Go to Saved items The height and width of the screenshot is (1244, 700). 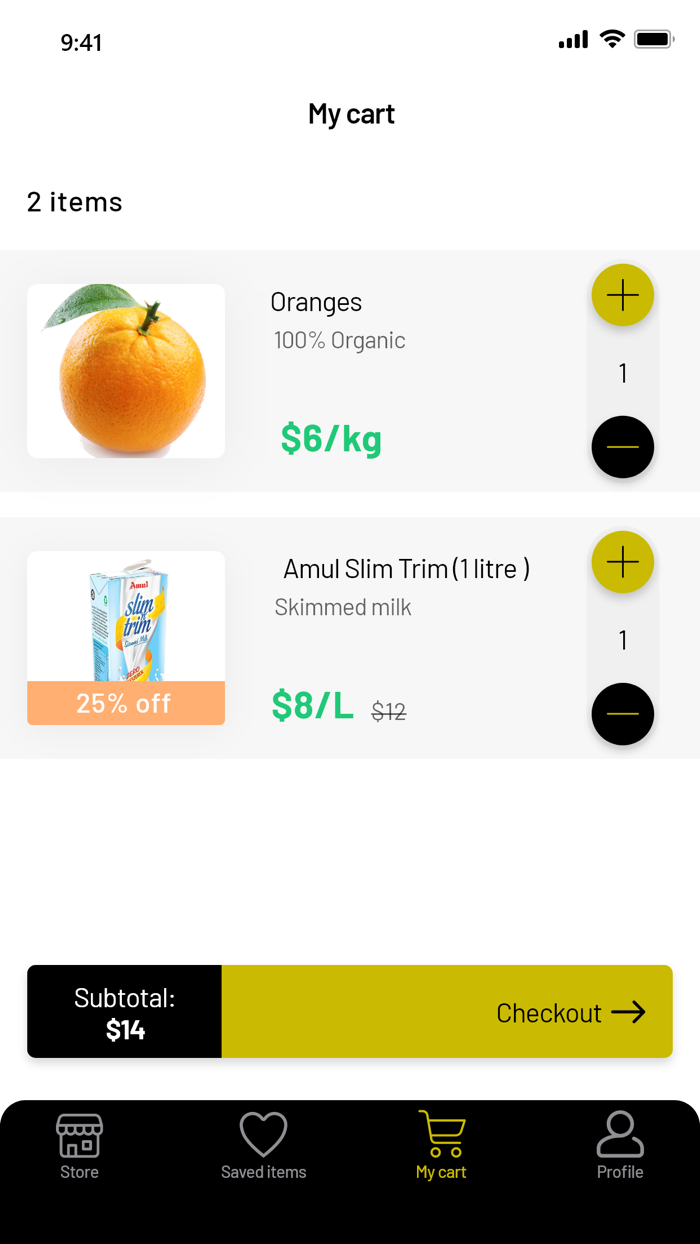click(263, 1146)
